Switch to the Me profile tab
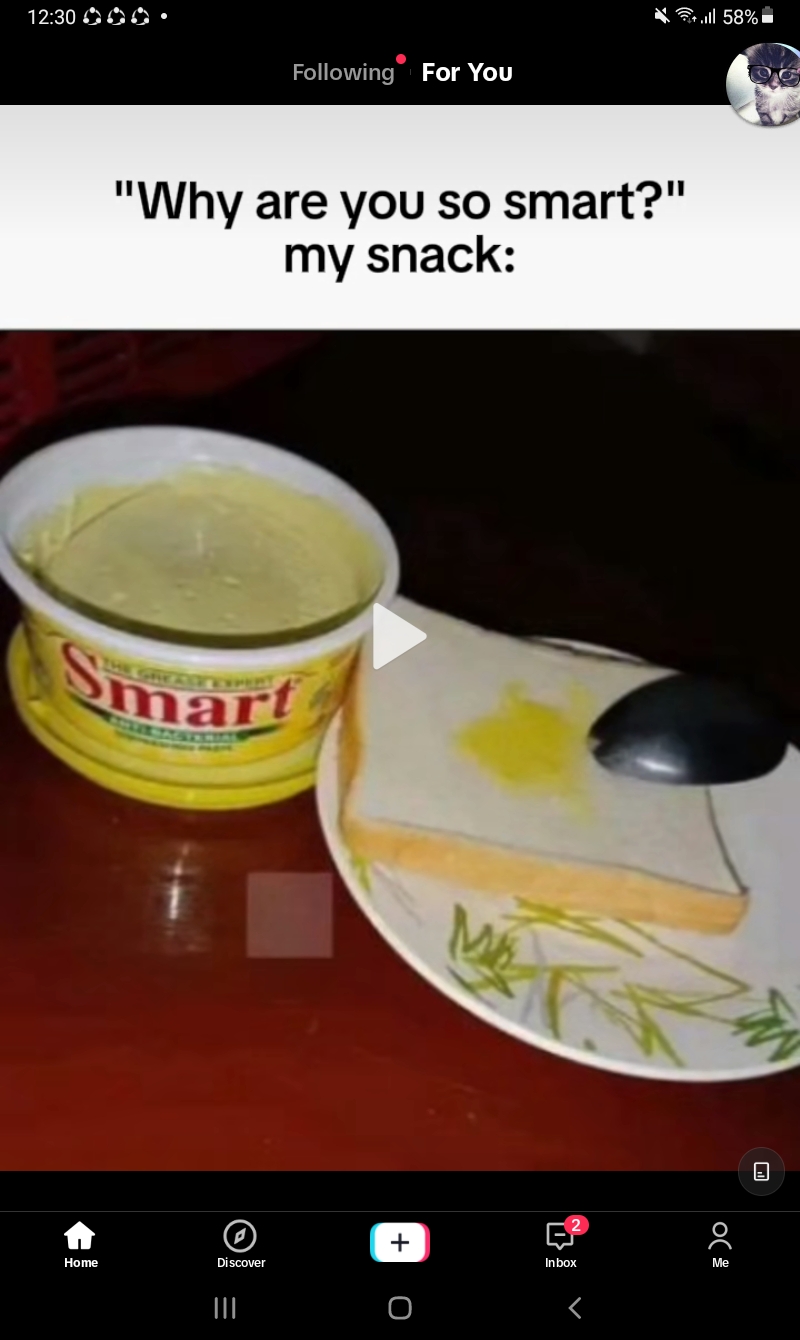Image resolution: width=800 pixels, height=1340 pixels. pyautogui.click(x=720, y=1245)
